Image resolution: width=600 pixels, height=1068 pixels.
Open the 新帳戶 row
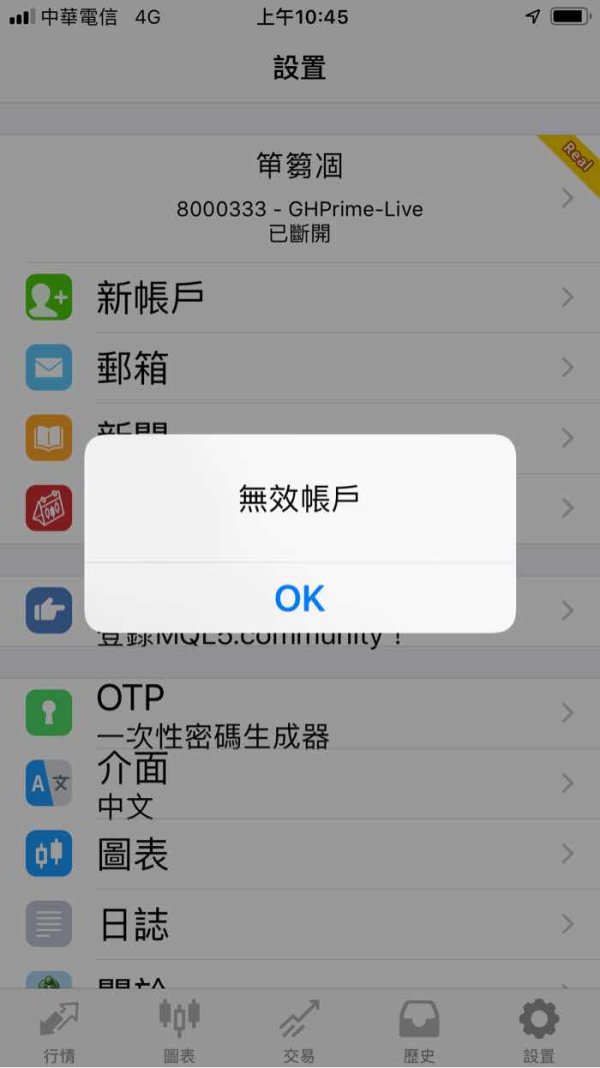[x=300, y=298]
